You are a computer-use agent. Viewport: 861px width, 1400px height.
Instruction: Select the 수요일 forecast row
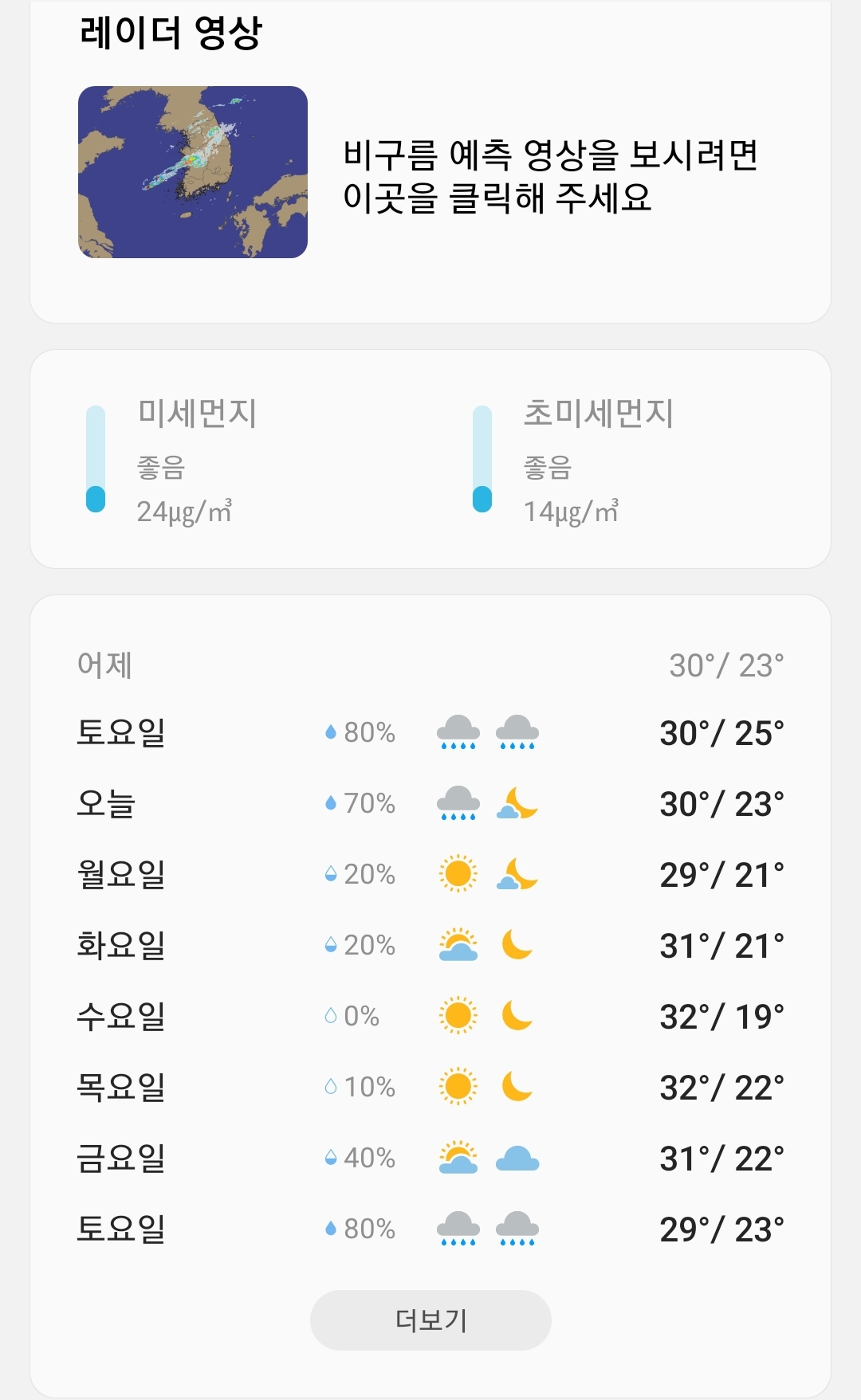tap(431, 1016)
